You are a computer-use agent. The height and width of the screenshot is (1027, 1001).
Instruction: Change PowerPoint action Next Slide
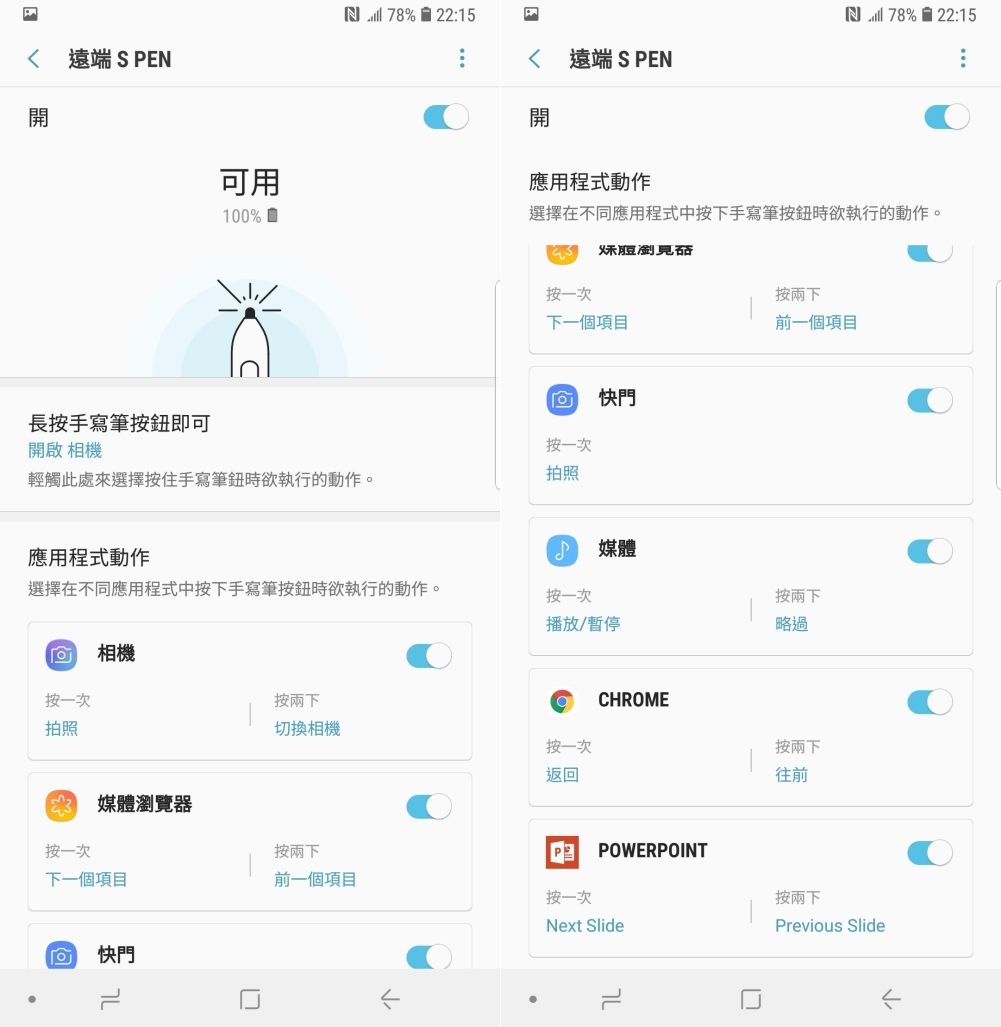click(585, 926)
